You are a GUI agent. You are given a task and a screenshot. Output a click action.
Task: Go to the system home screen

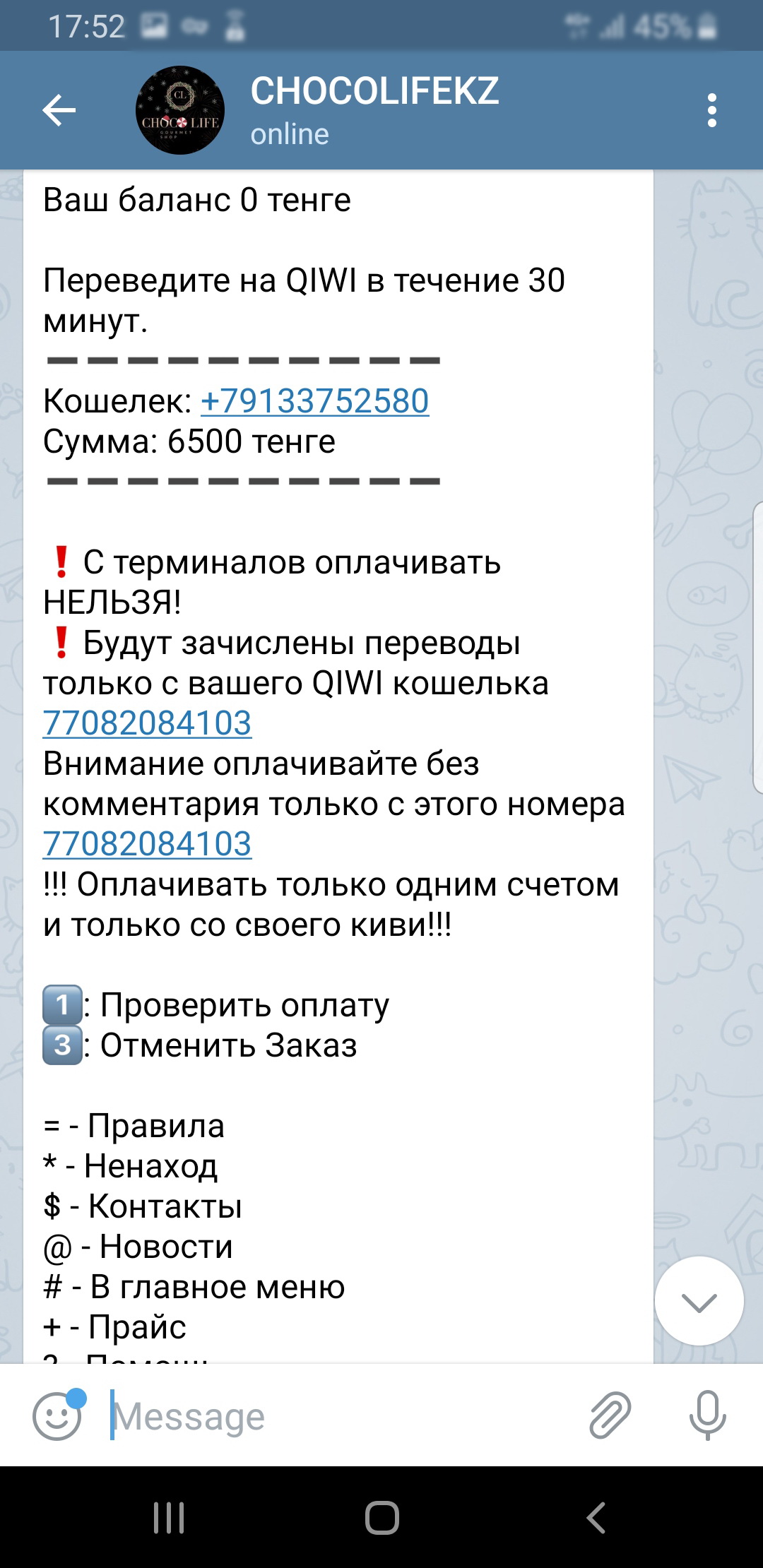click(x=382, y=1517)
